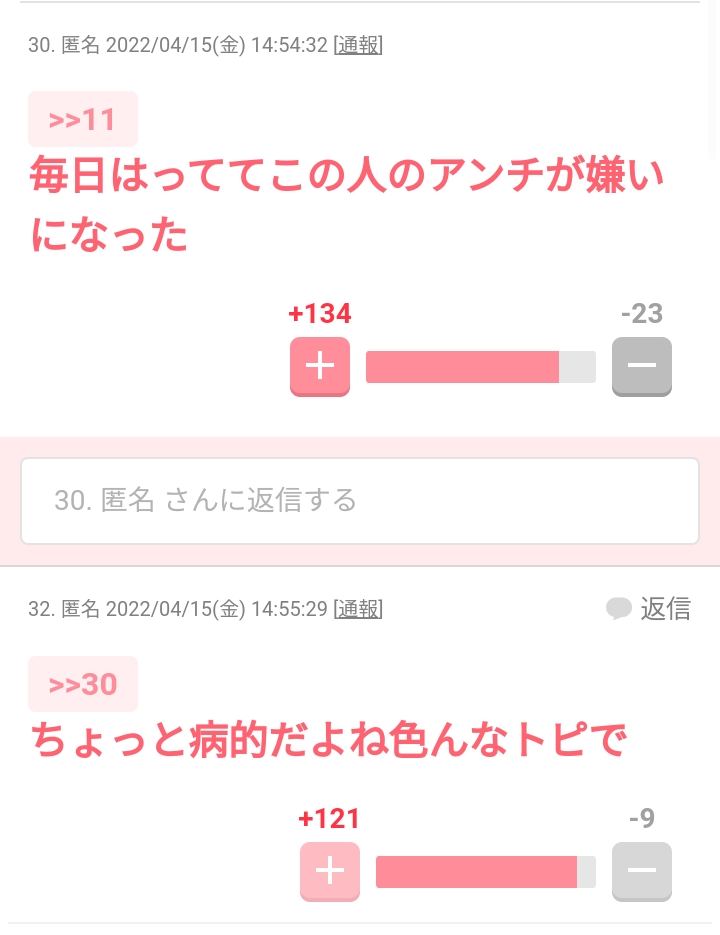Report comment 32 via 通報 link

pyautogui.click(x=359, y=609)
